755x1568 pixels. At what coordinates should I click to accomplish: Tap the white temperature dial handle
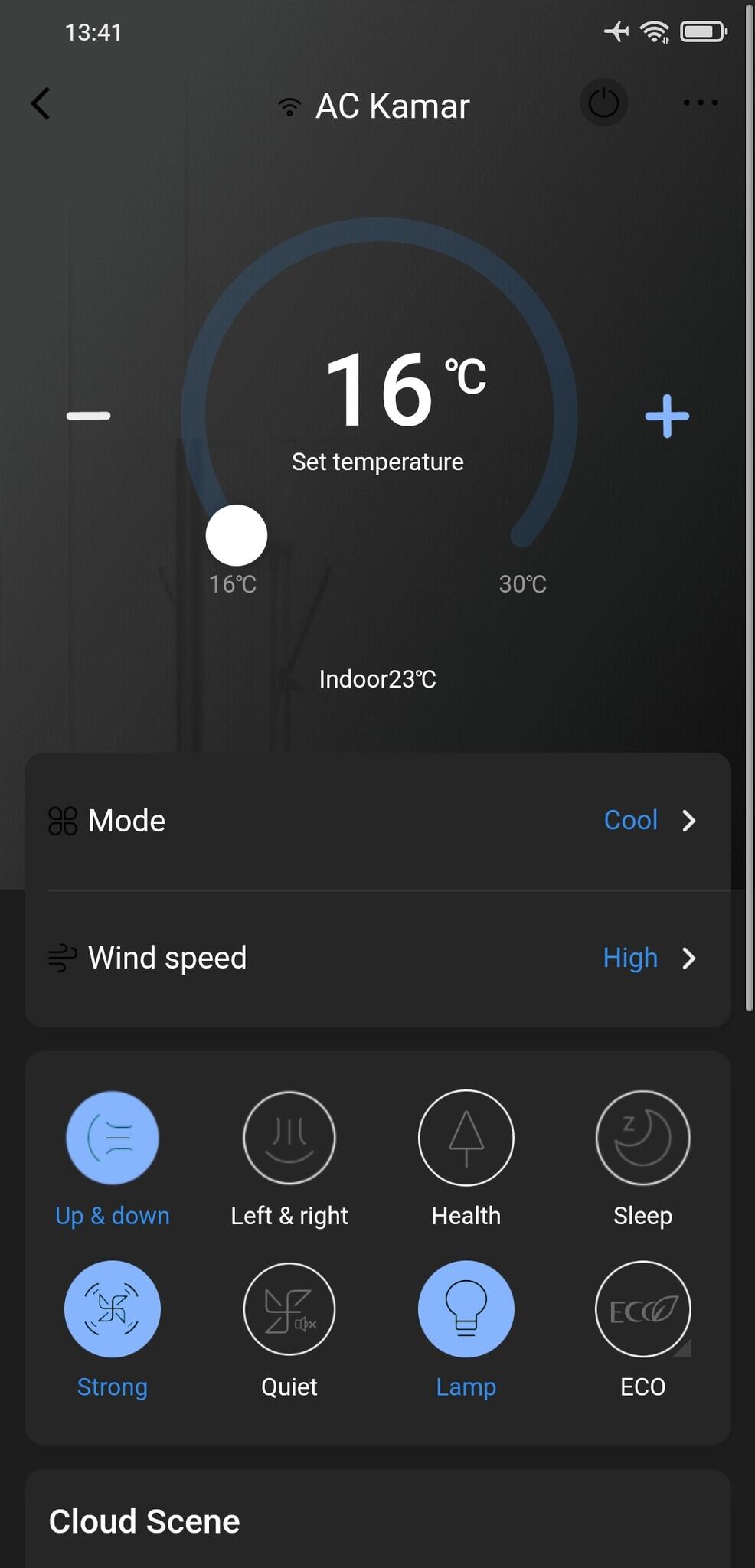[x=237, y=535]
